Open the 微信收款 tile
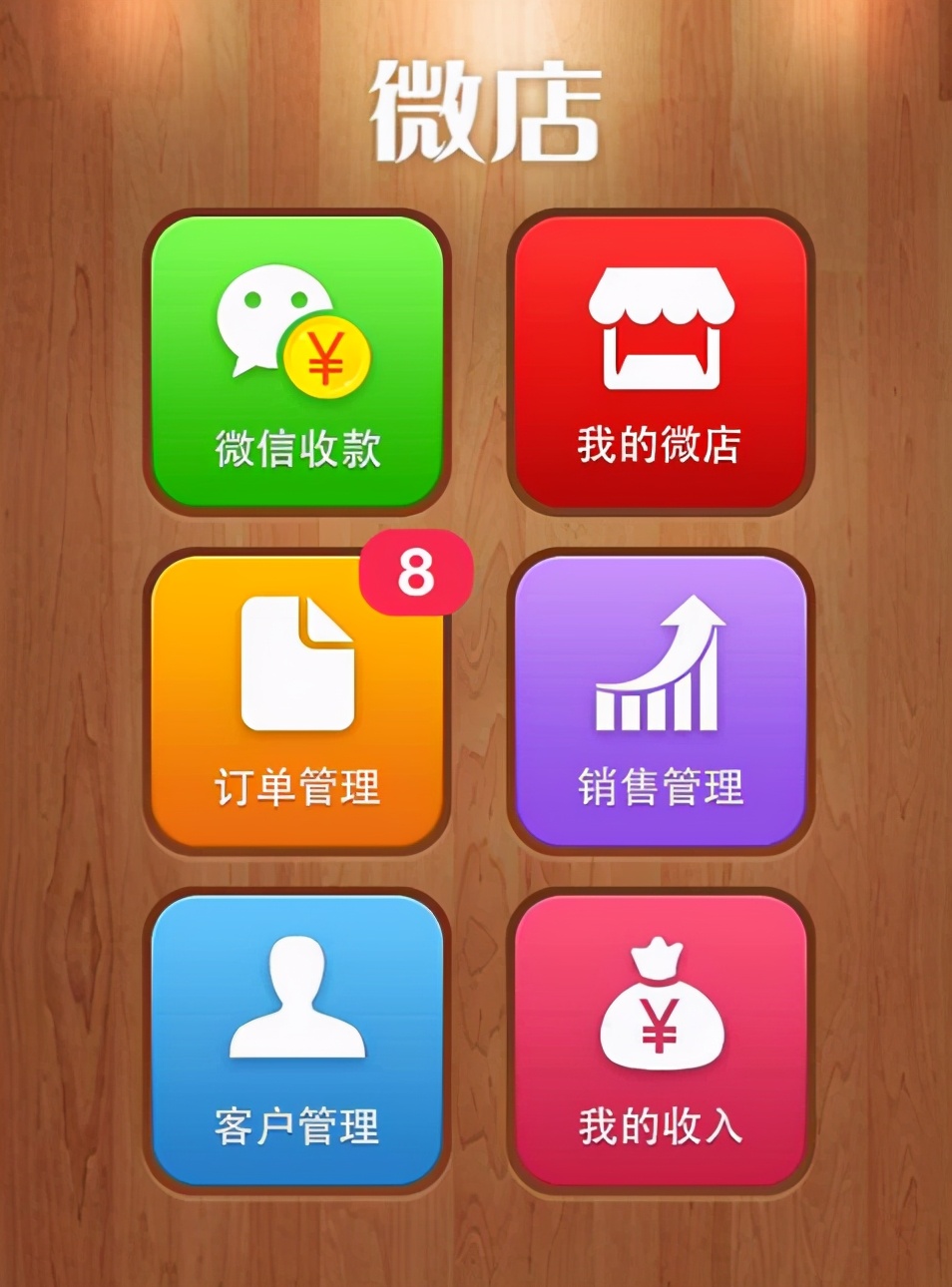 pos(297,361)
